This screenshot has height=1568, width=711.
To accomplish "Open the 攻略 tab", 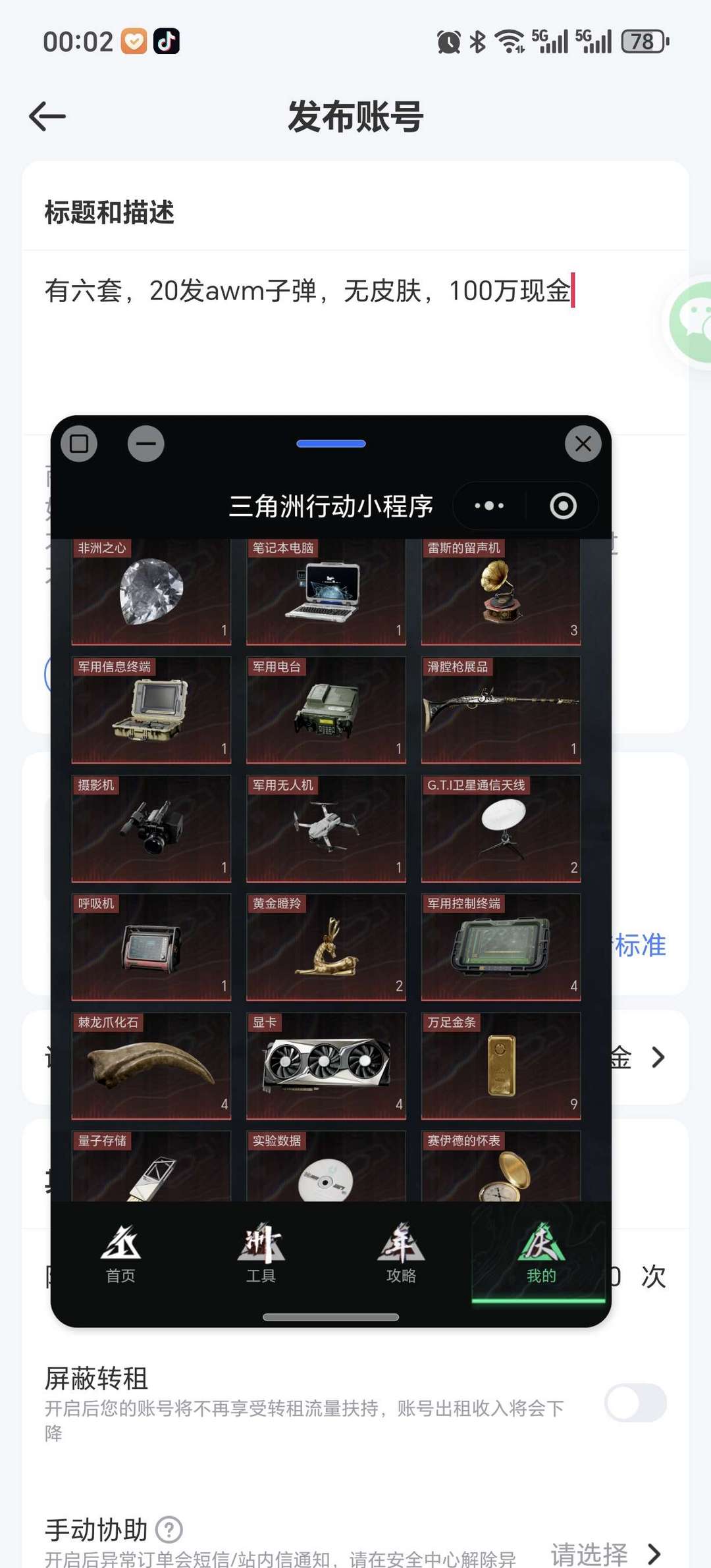I will 401,1254.
